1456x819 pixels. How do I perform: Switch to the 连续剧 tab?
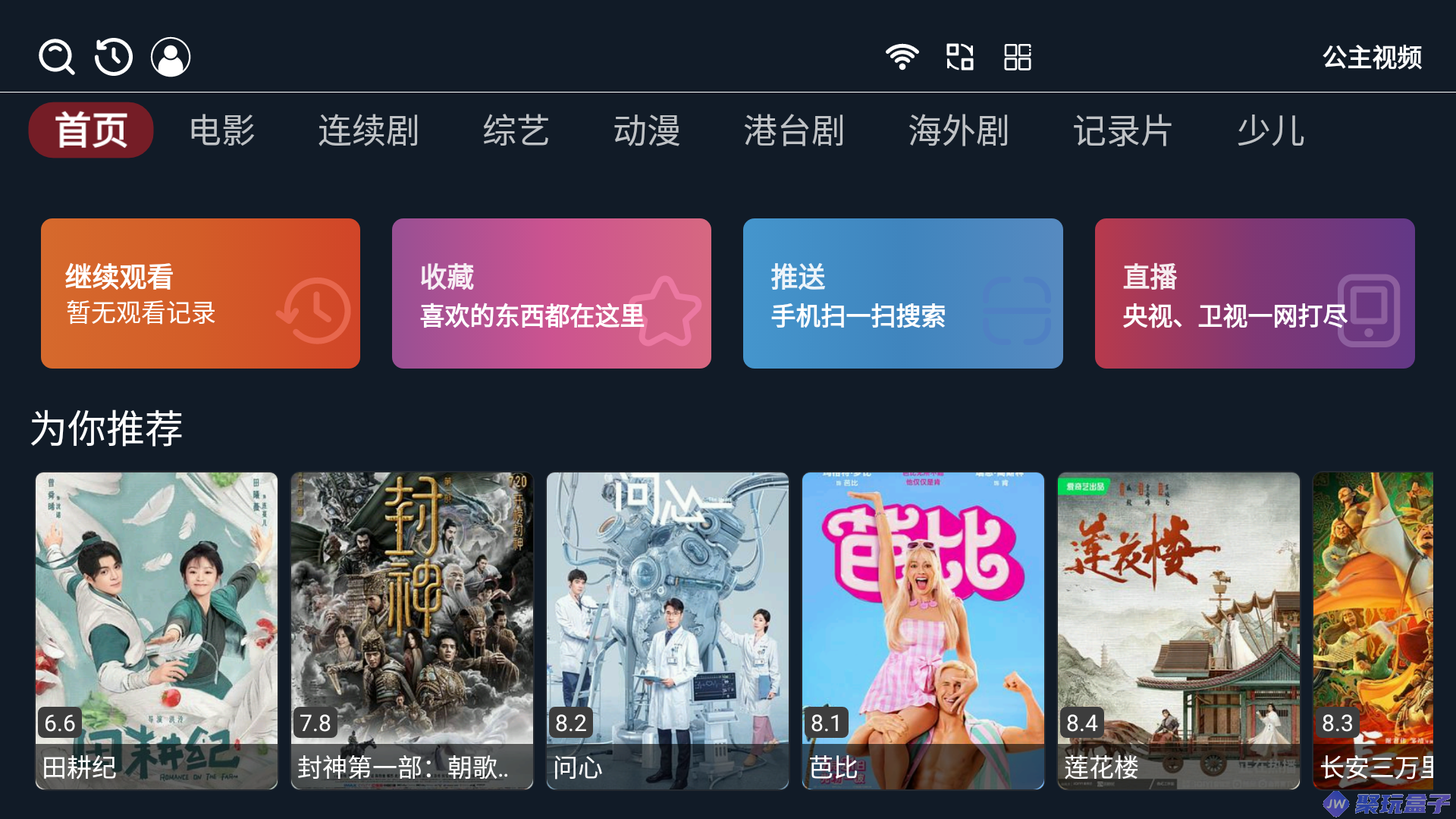pyautogui.click(x=369, y=130)
